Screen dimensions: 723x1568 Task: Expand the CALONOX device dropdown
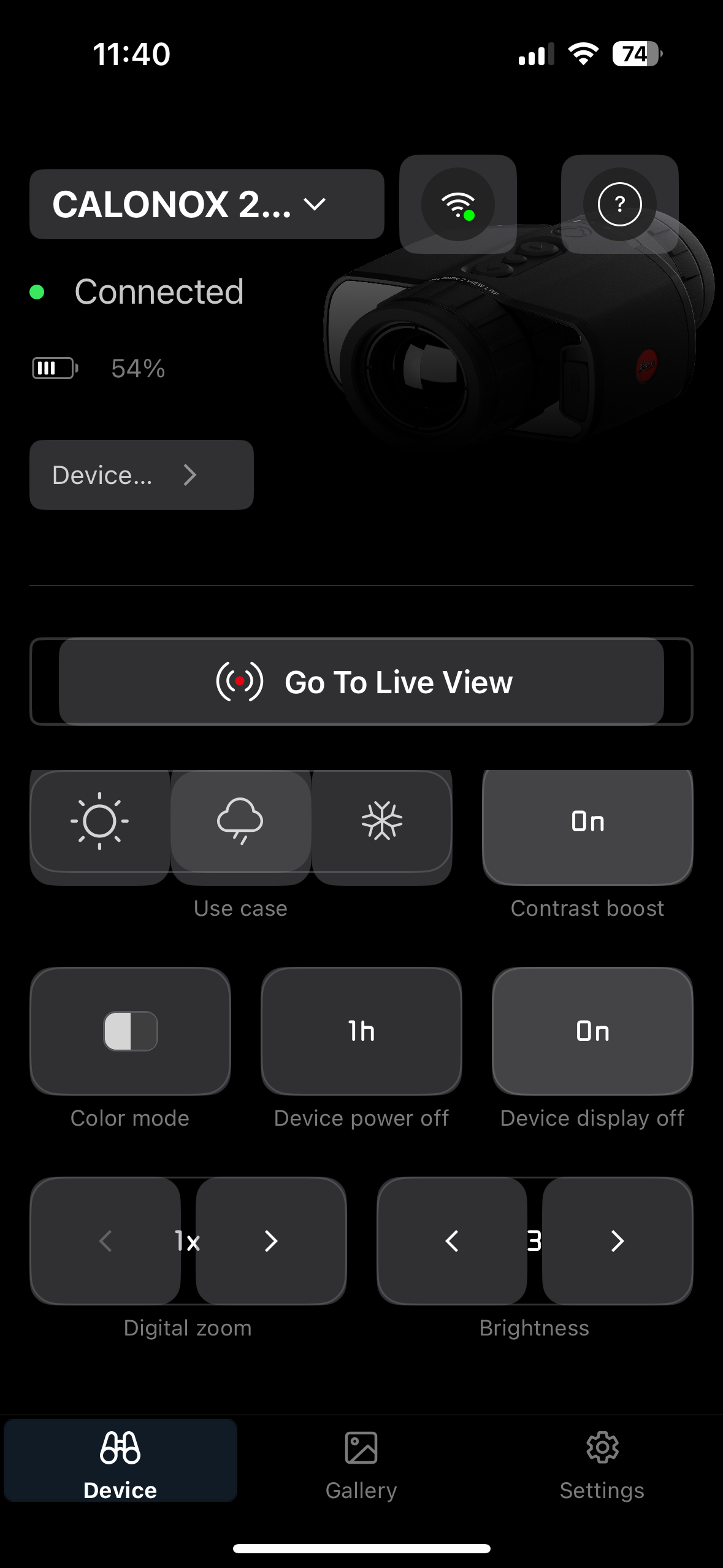pos(206,204)
